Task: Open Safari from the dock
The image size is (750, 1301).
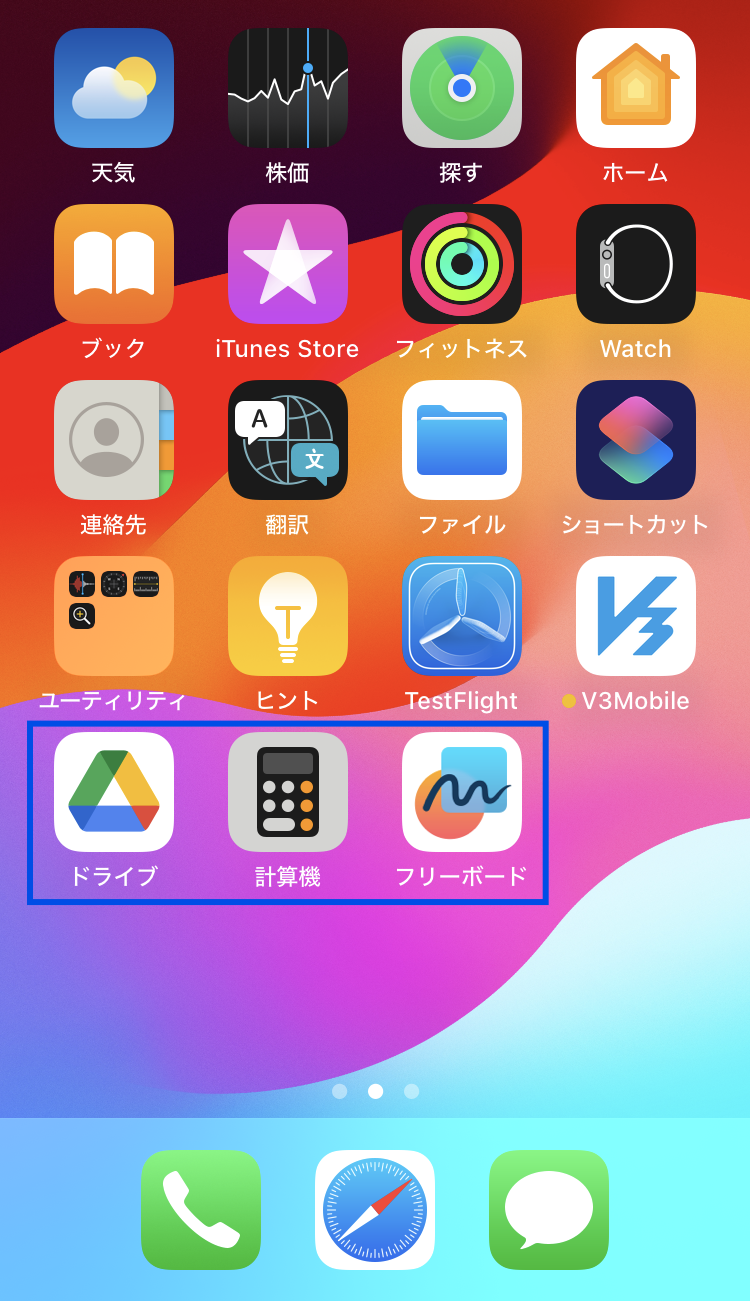Action: coord(375,1210)
